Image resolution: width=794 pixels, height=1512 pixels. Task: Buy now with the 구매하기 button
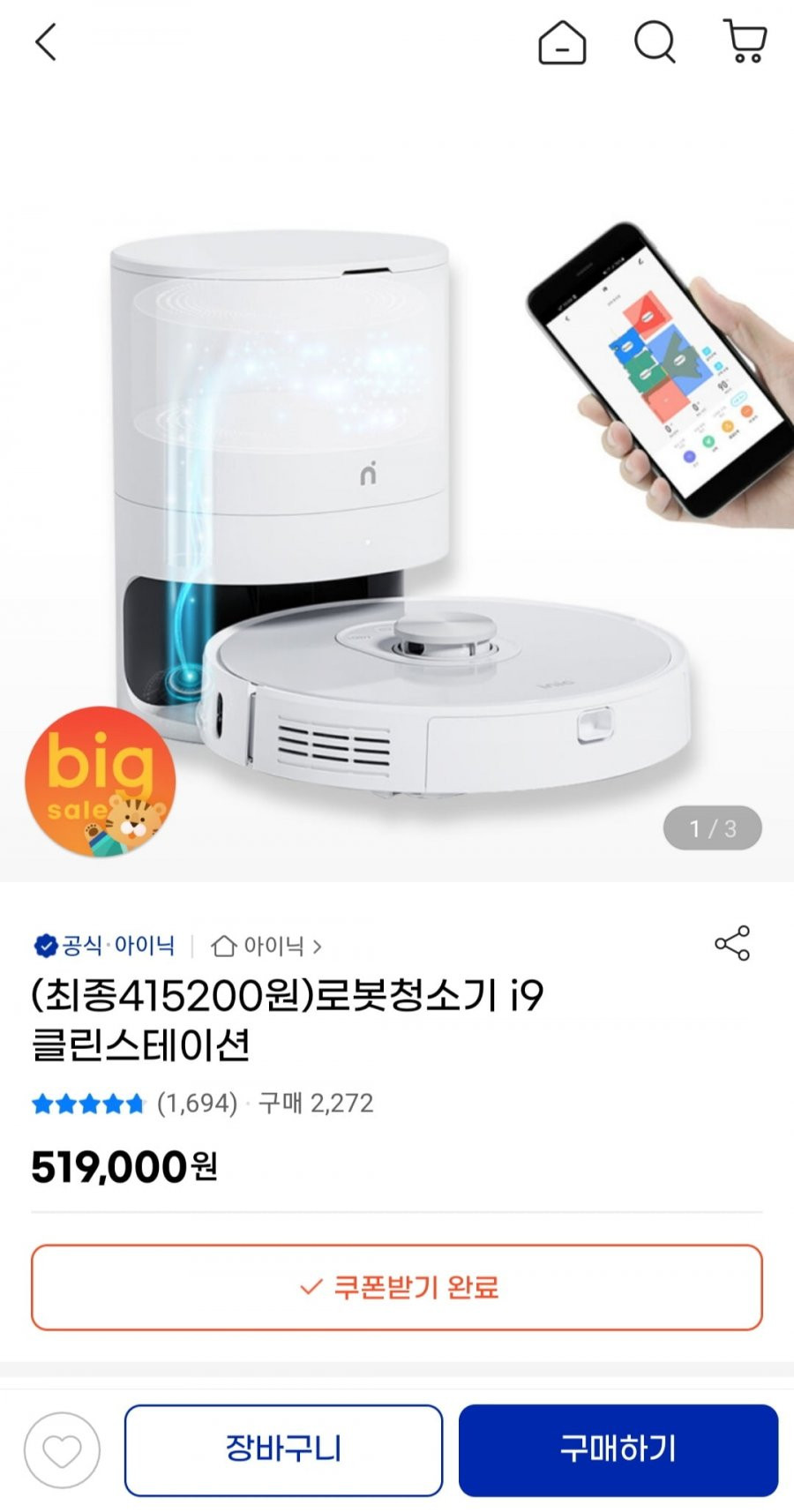(618, 1450)
